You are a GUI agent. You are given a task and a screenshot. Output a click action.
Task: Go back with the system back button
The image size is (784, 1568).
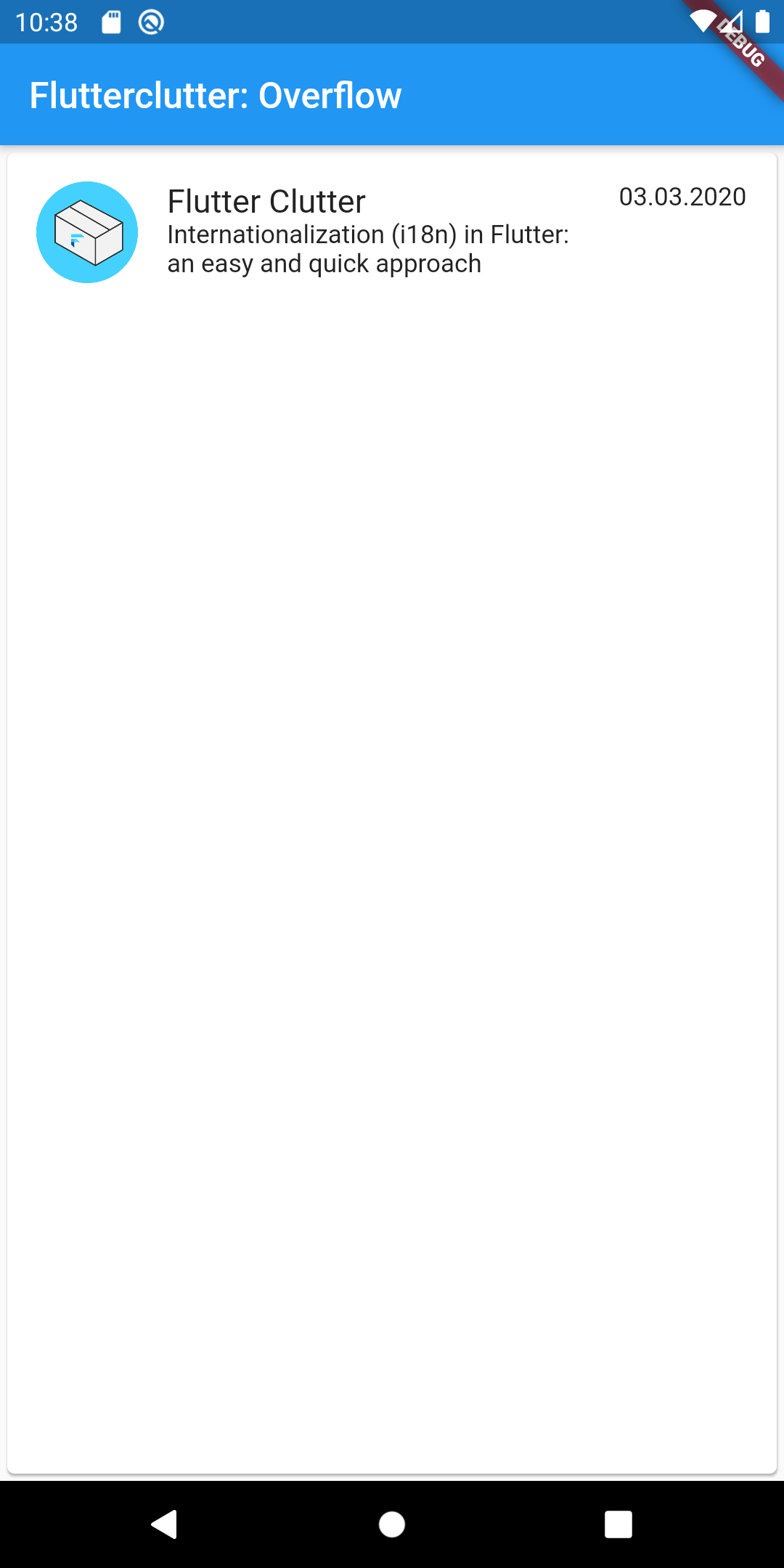click(x=165, y=1524)
